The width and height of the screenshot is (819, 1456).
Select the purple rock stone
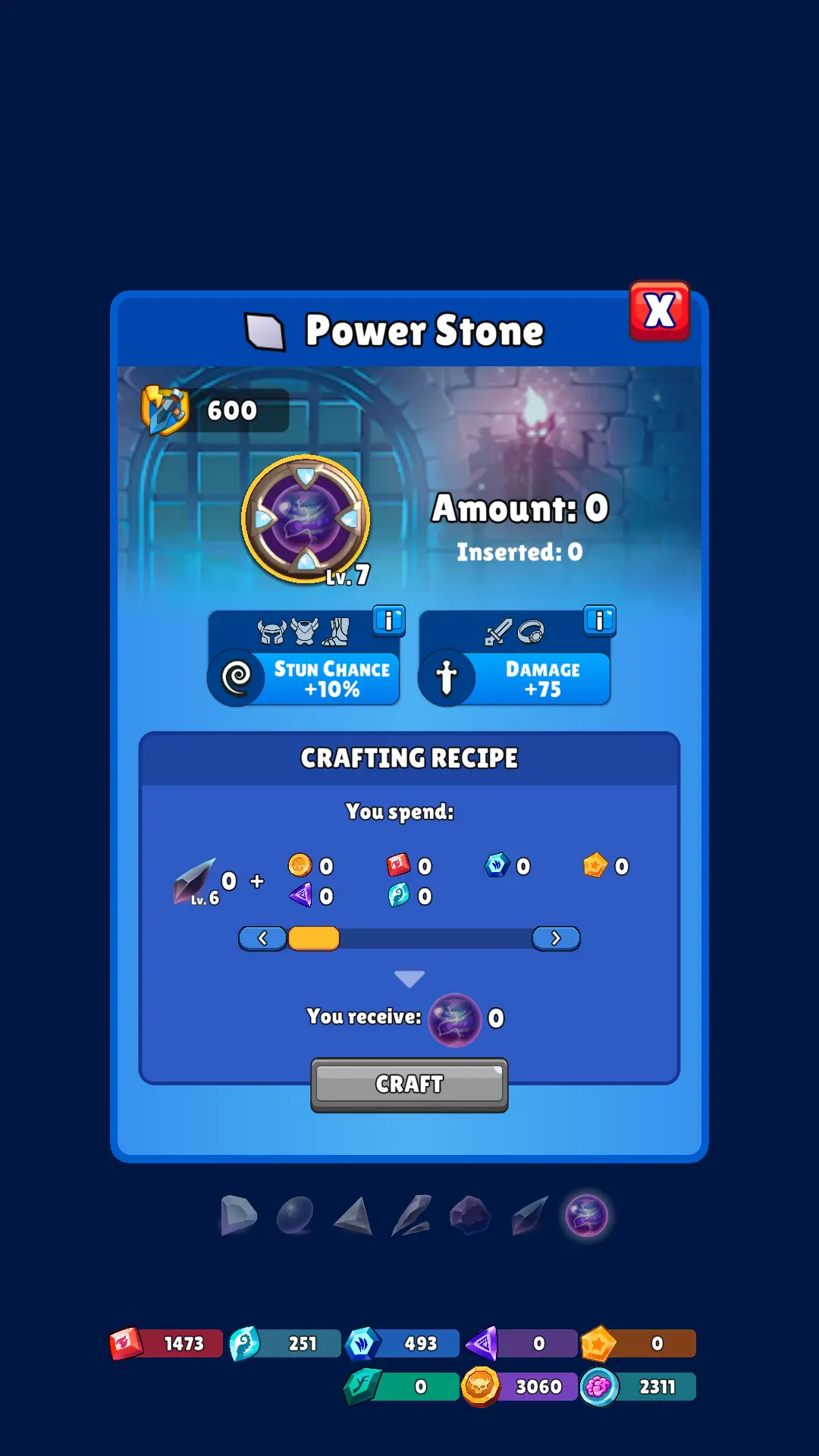pos(470,1216)
